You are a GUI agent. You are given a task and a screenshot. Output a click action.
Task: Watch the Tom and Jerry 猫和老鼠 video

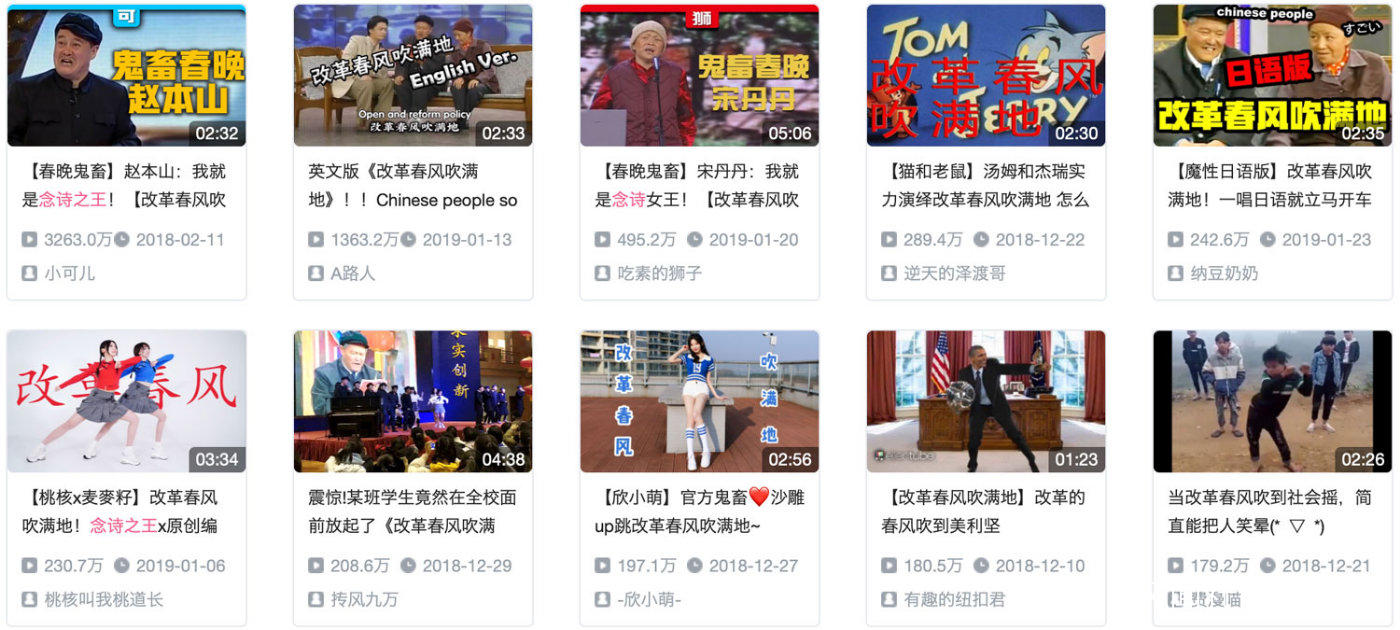pos(985,76)
